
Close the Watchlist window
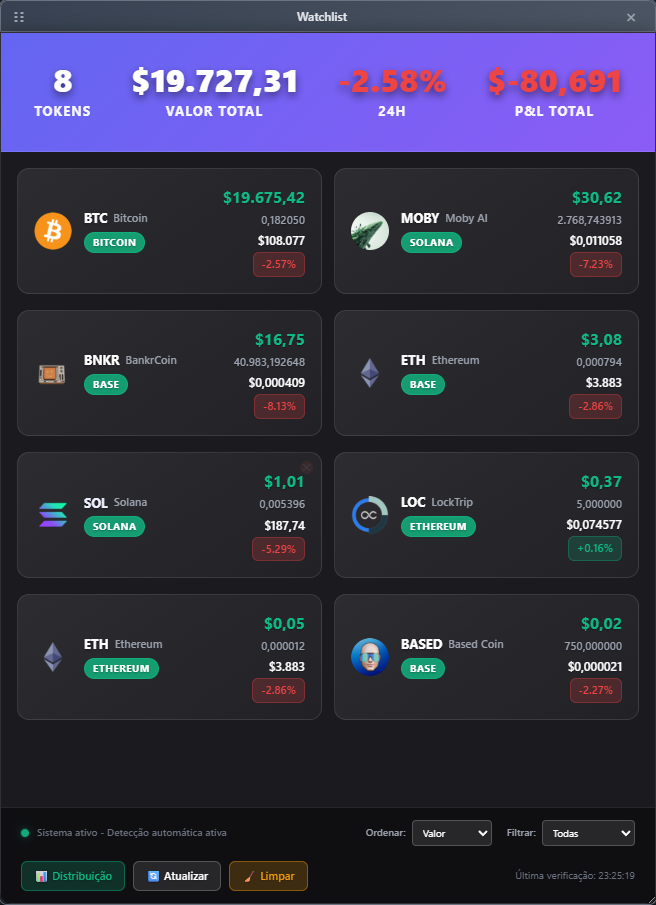click(630, 17)
